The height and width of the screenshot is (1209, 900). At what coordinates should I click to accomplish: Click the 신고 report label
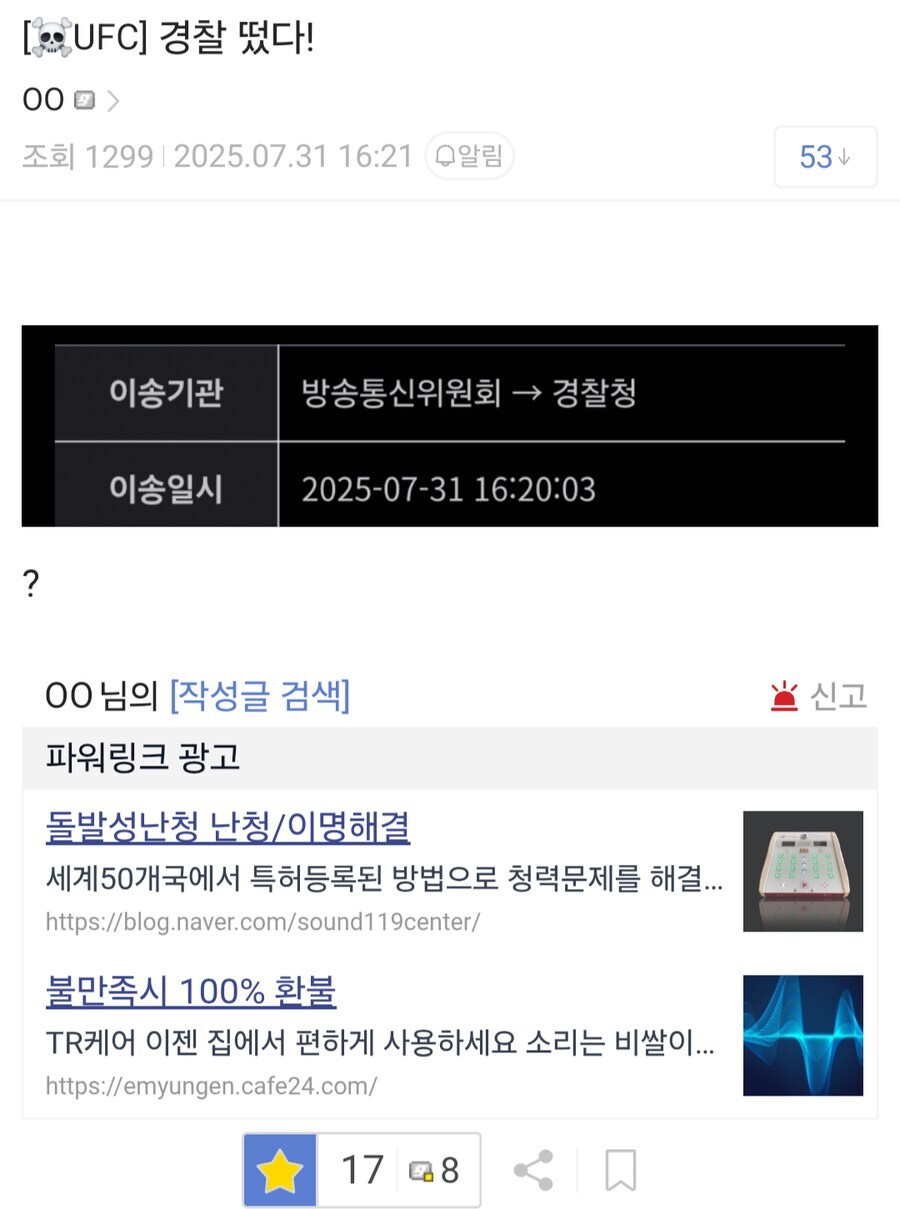pos(840,695)
